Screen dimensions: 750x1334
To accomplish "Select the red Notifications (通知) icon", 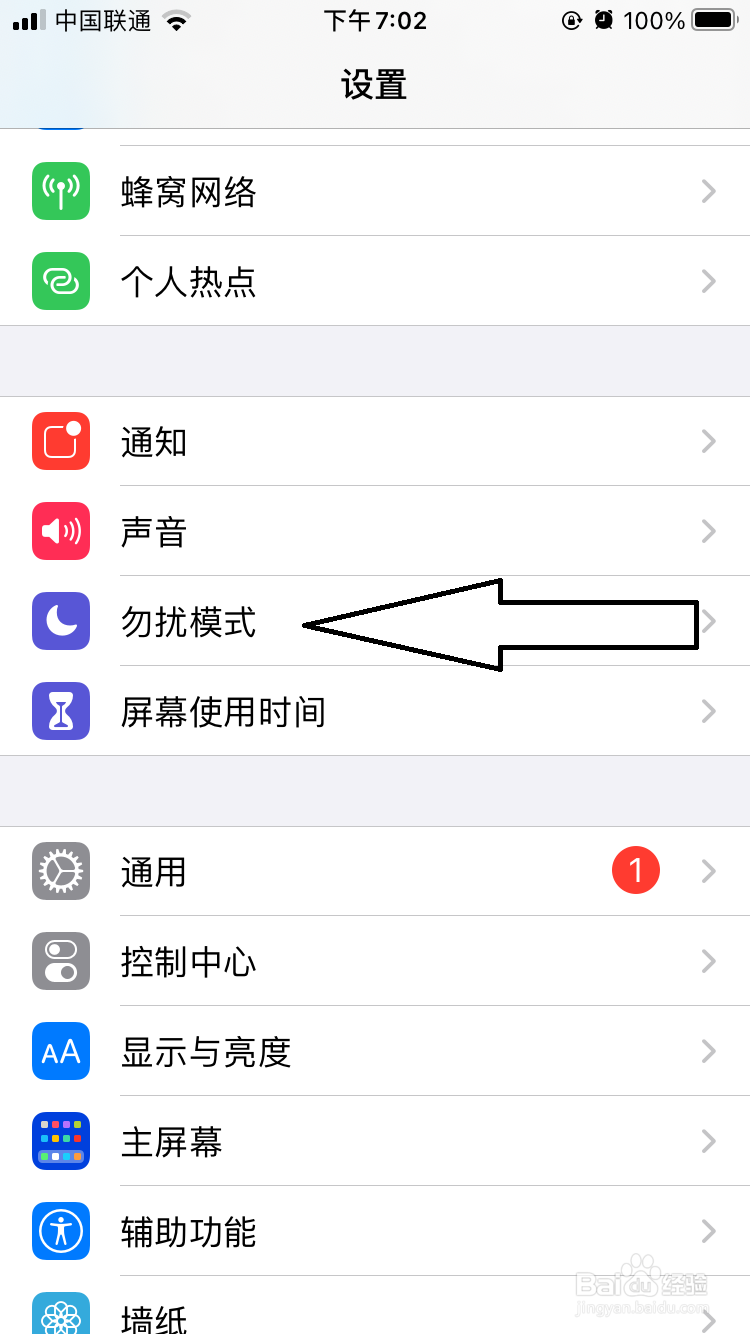I will click(60, 441).
